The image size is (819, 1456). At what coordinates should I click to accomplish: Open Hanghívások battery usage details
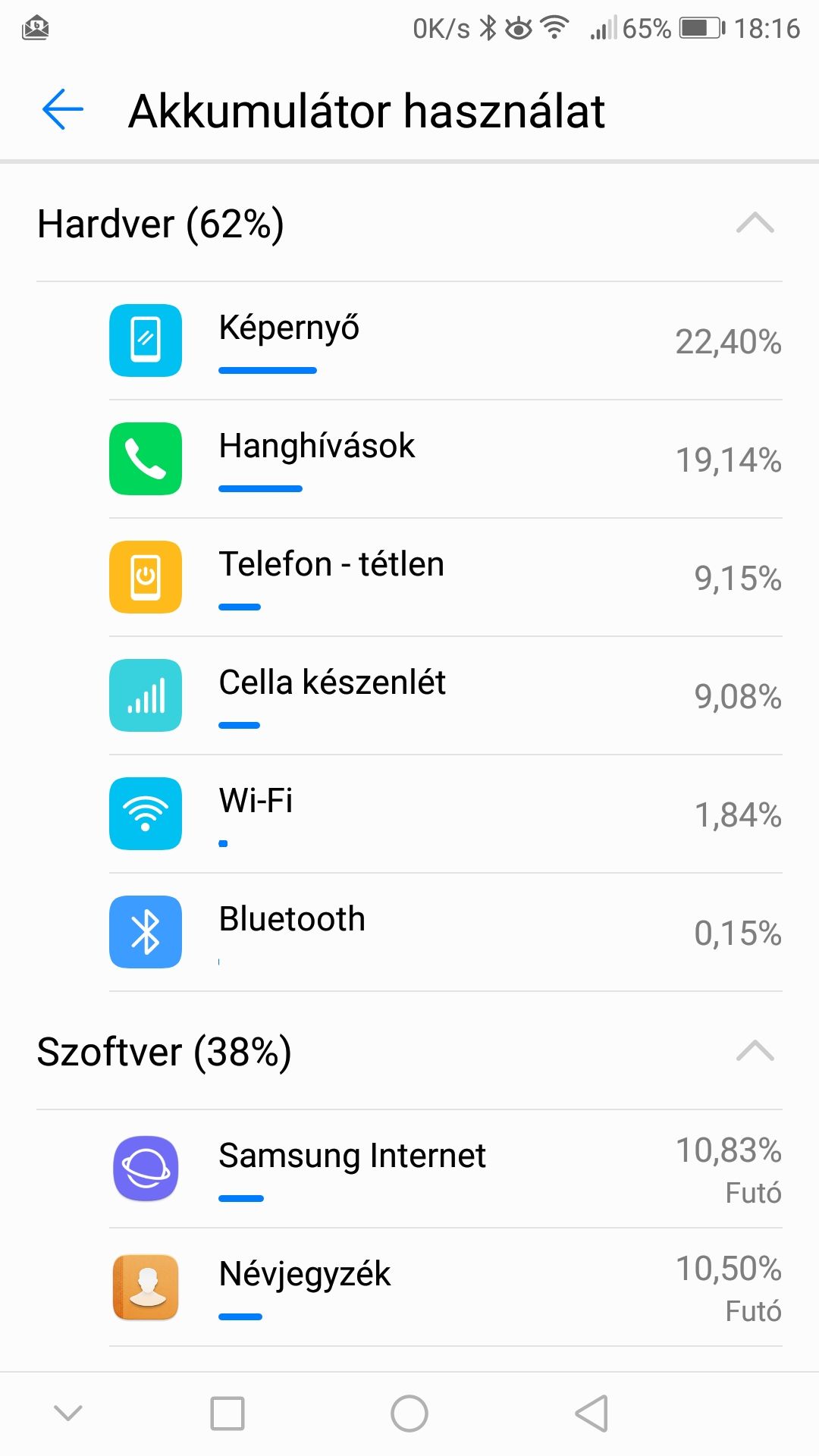(x=446, y=460)
